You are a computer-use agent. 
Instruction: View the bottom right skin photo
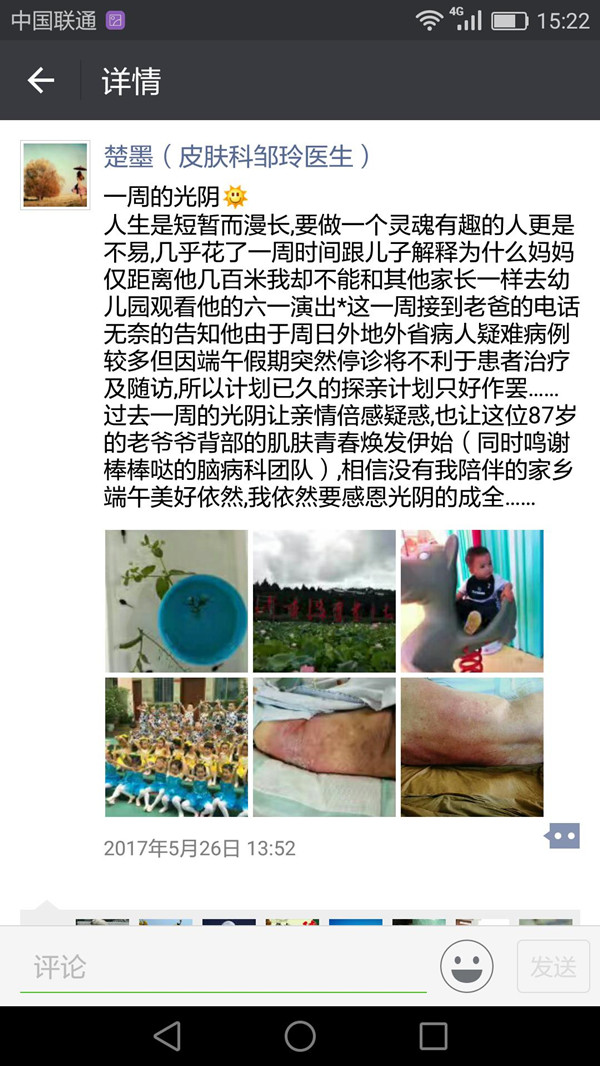coord(472,747)
